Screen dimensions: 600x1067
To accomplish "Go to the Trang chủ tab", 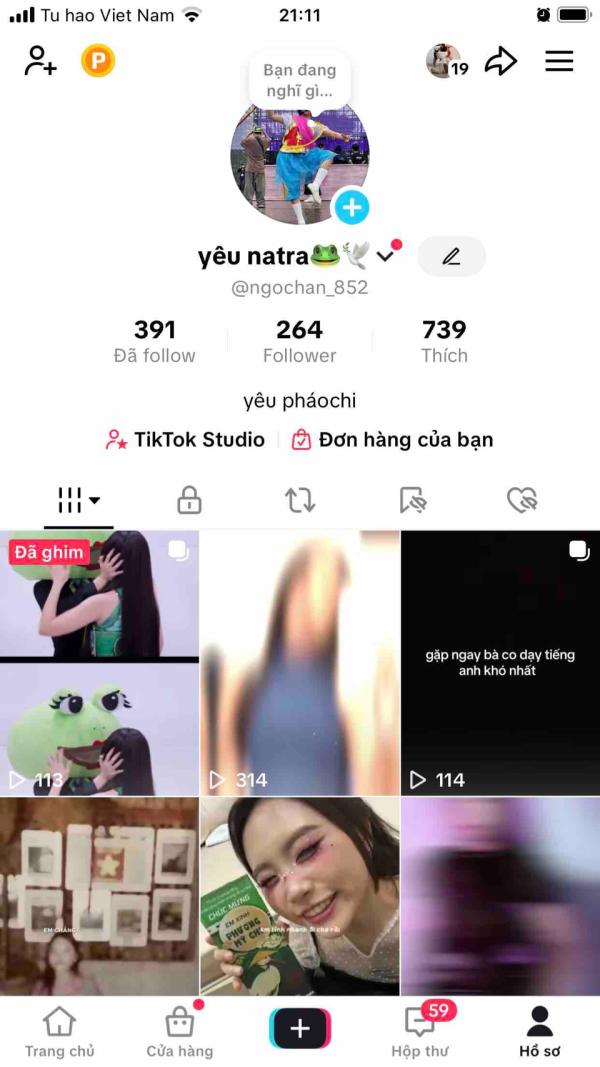I will coord(59,1032).
